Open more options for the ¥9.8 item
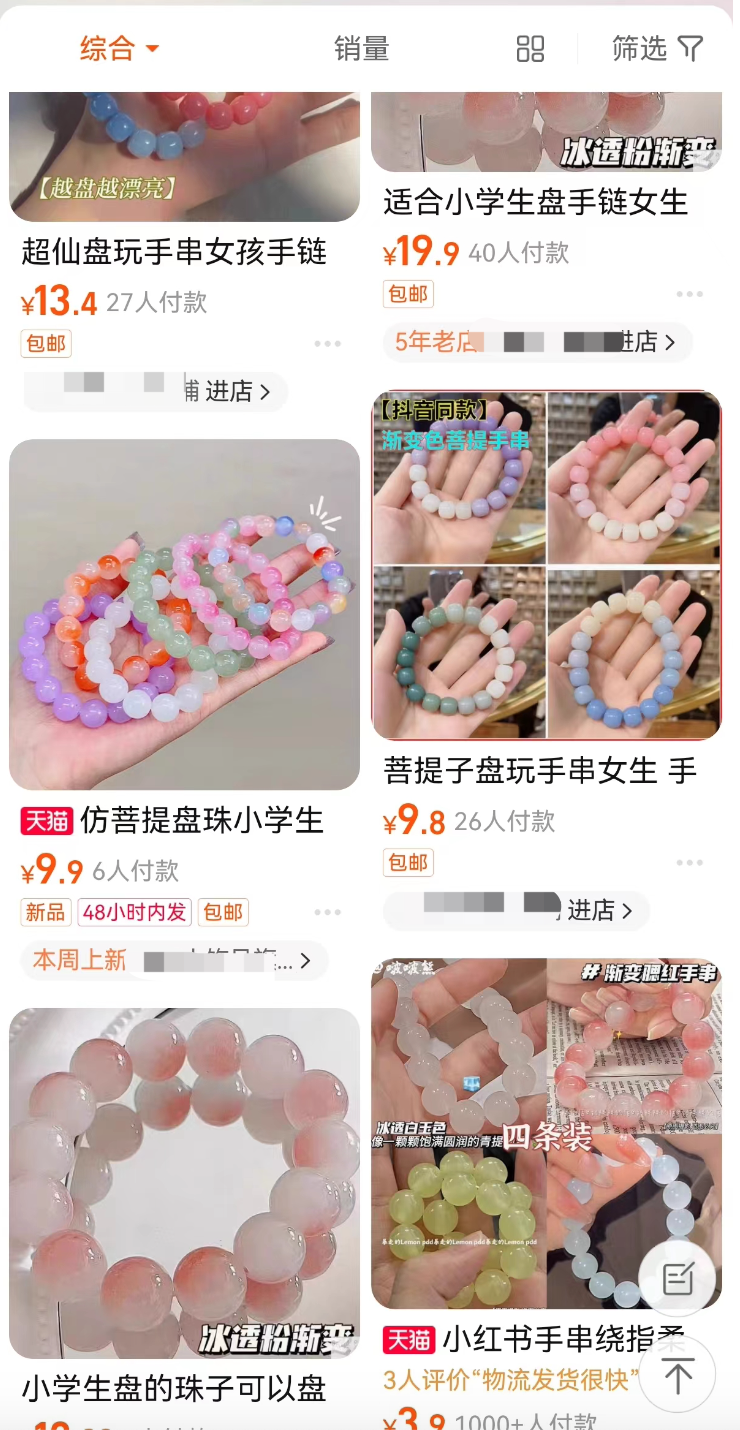The width and height of the screenshot is (740, 1430). [690, 862]
